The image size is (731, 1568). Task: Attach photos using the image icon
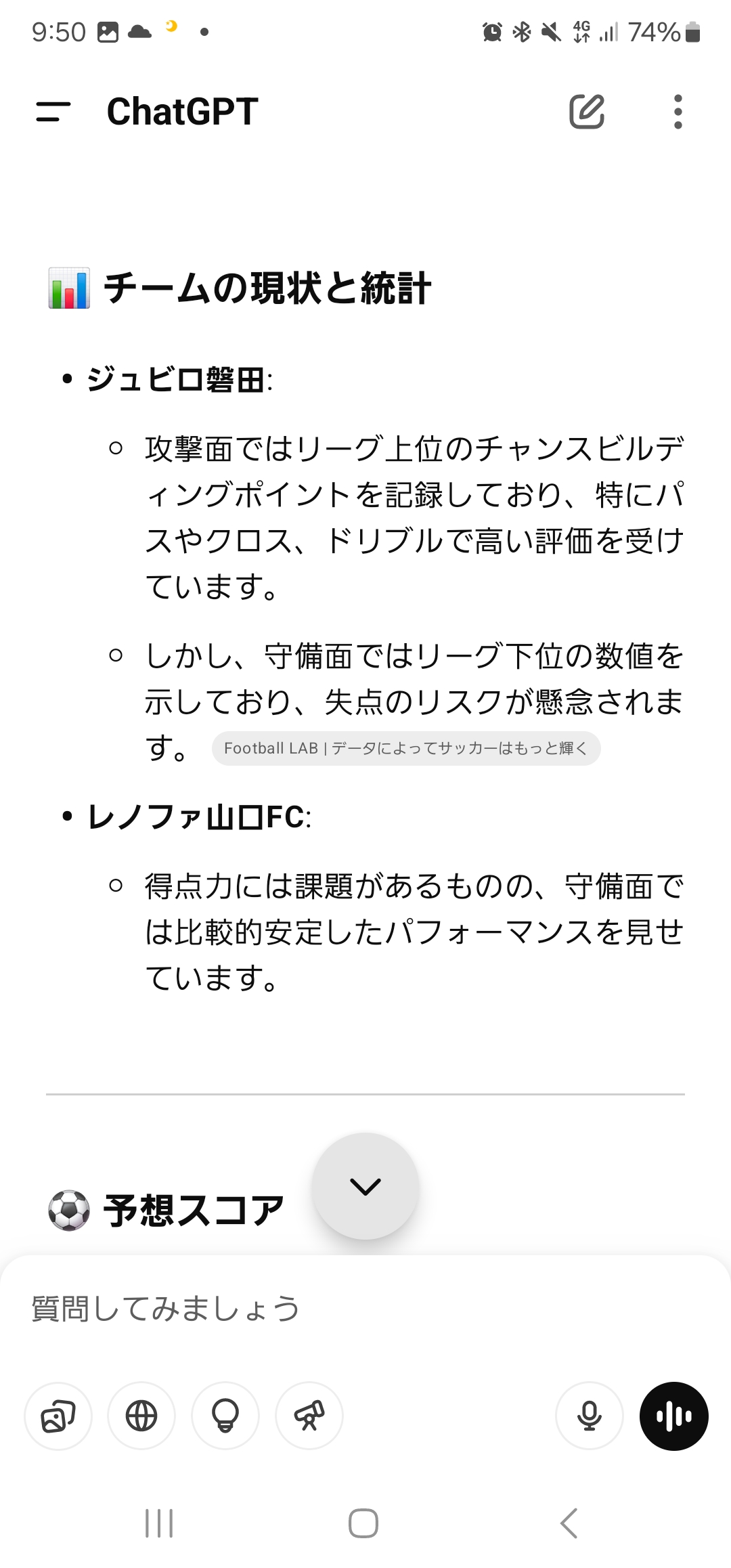tap(58, 1416)
